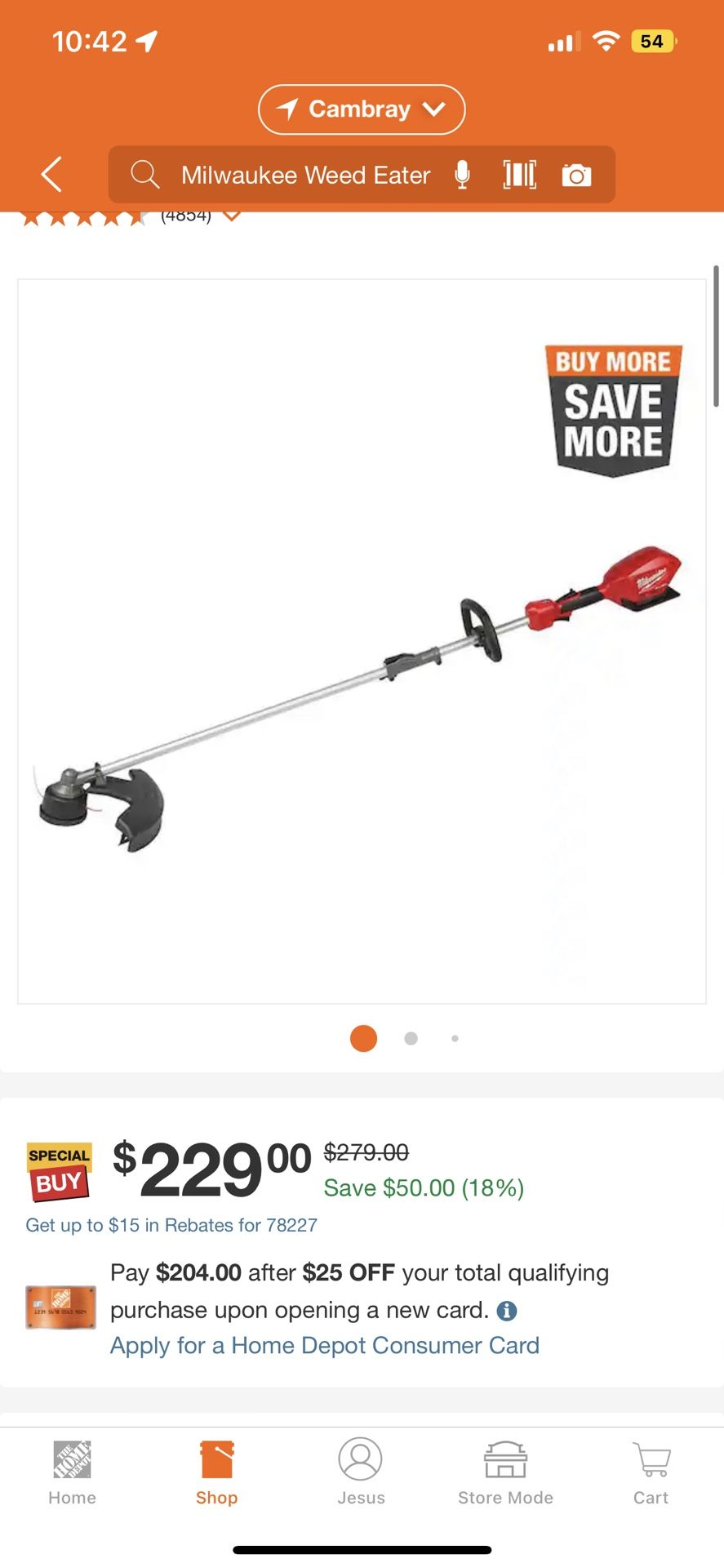Select the third image carousel dot
This screenshot has height=1568, width=724.
point(455,1038)
